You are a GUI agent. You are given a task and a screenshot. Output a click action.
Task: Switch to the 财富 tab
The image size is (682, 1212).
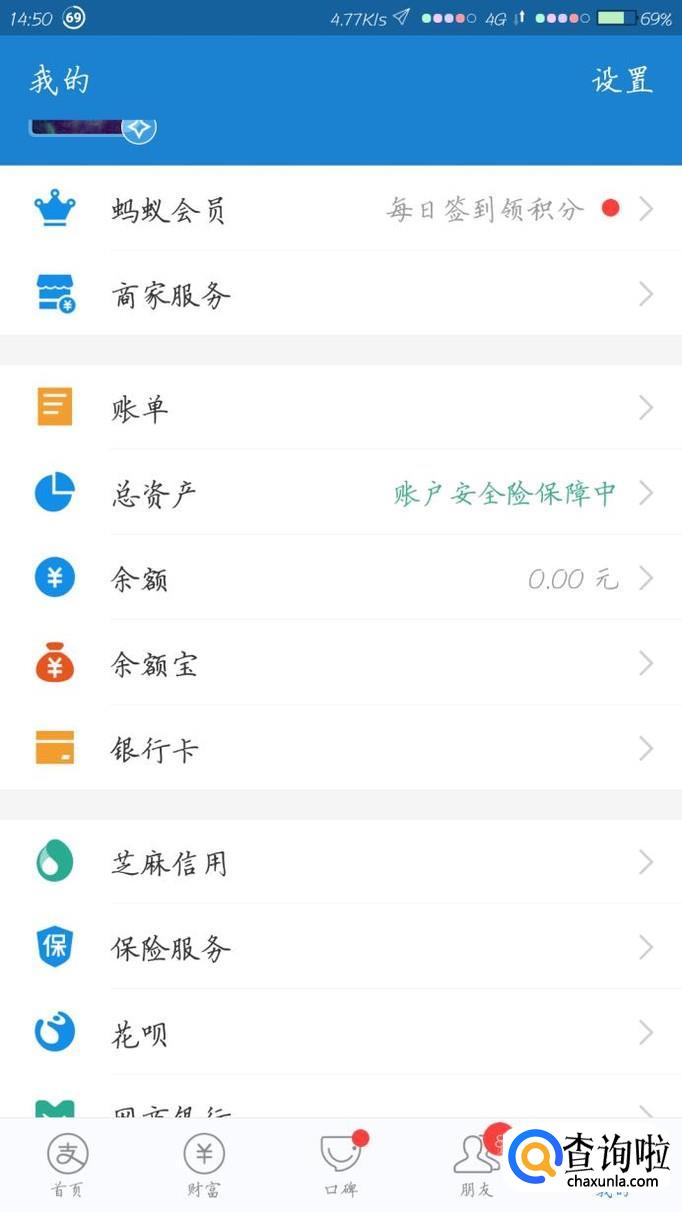pos(204,1165)
